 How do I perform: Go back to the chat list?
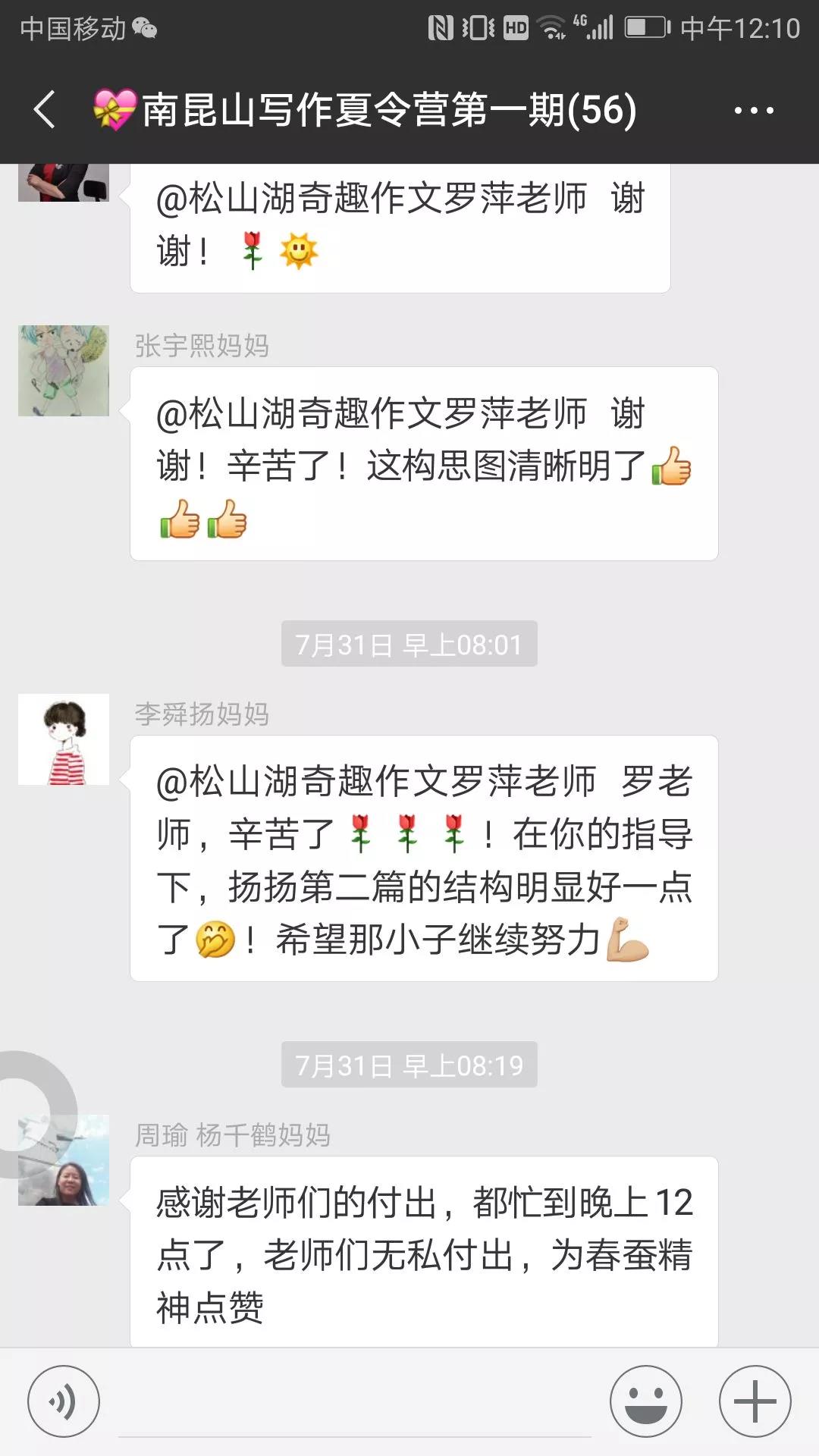[45, 110]
